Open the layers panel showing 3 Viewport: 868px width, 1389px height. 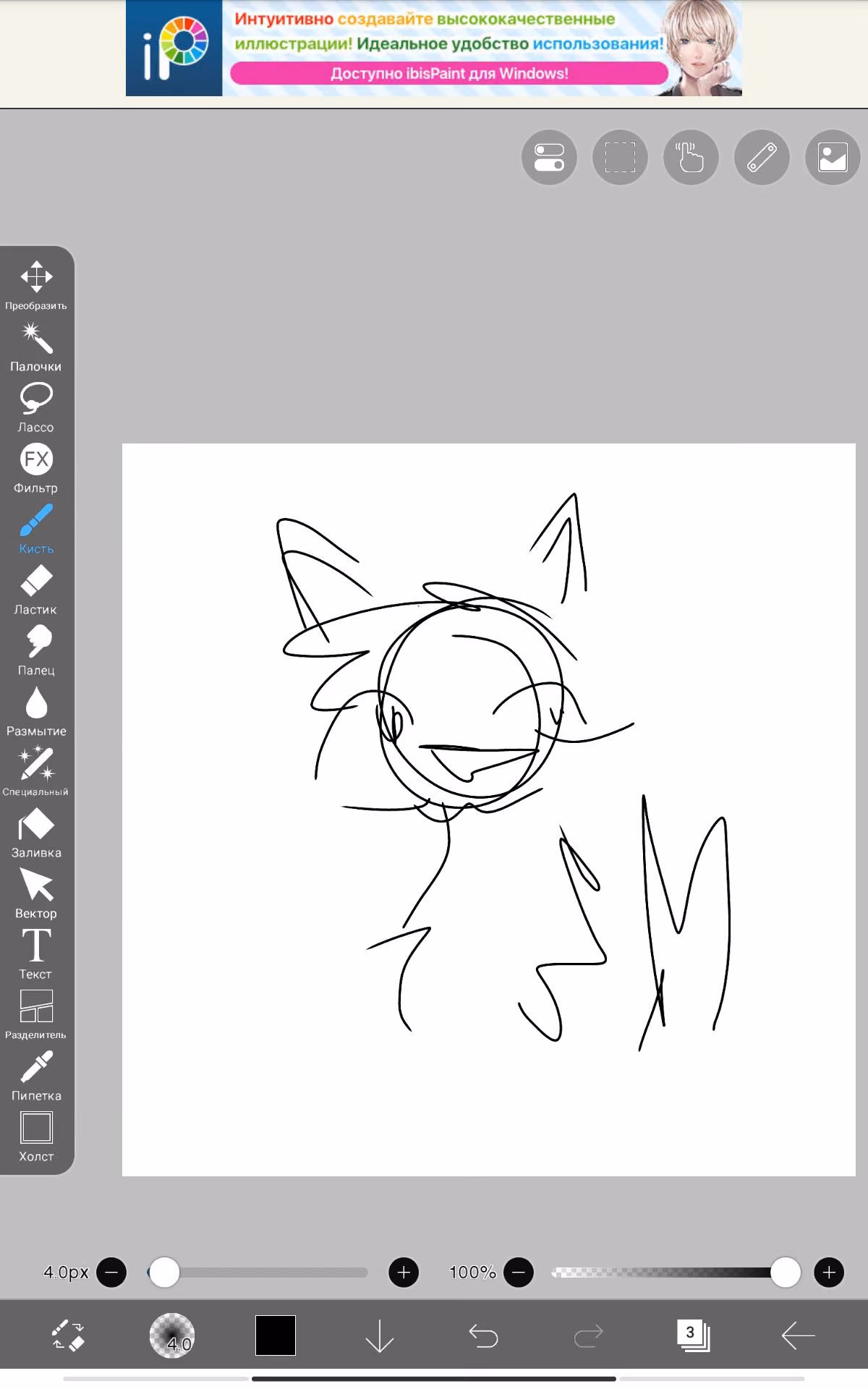pyautogui.click(x=693, y=1335)
